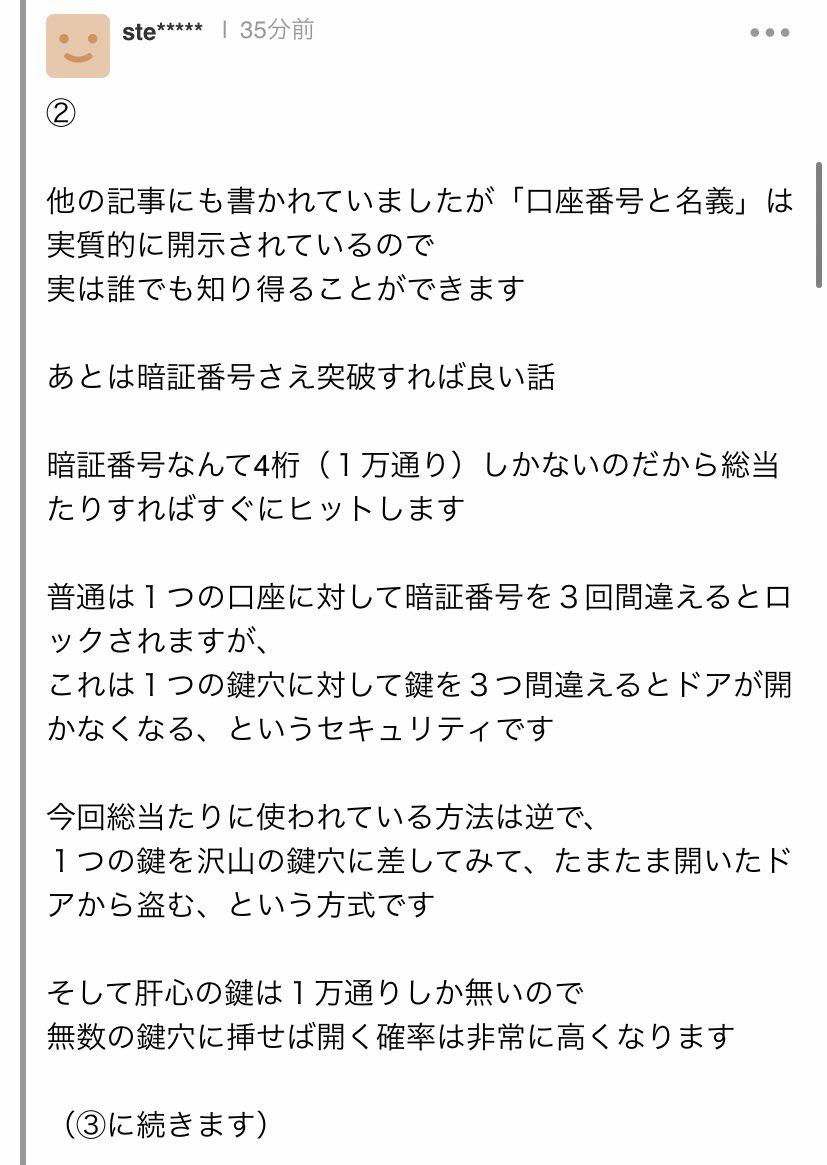
Task: Open the three-dot menu on ste*****'s comment
Action: (x=769, y=32)
